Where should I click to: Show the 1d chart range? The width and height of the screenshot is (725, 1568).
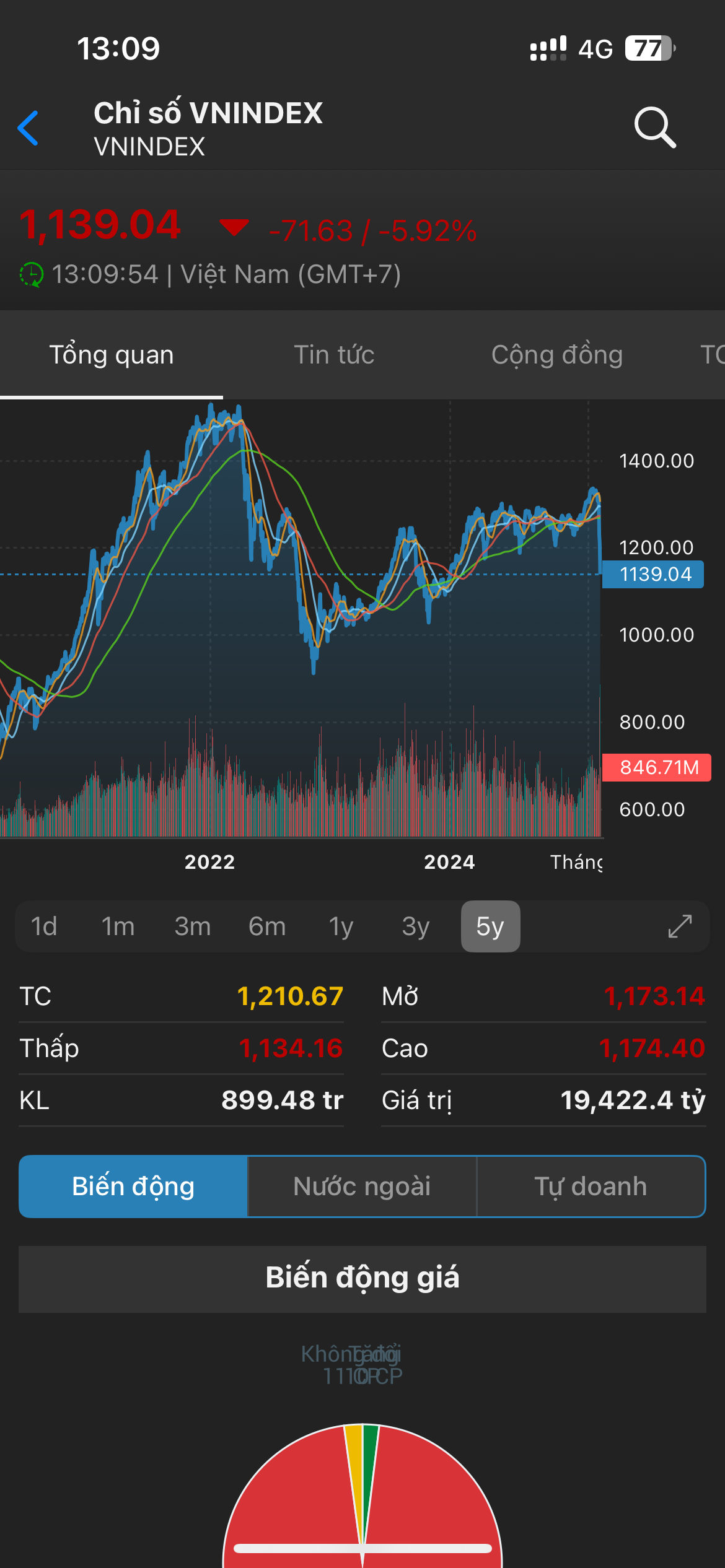pos(44,926)
